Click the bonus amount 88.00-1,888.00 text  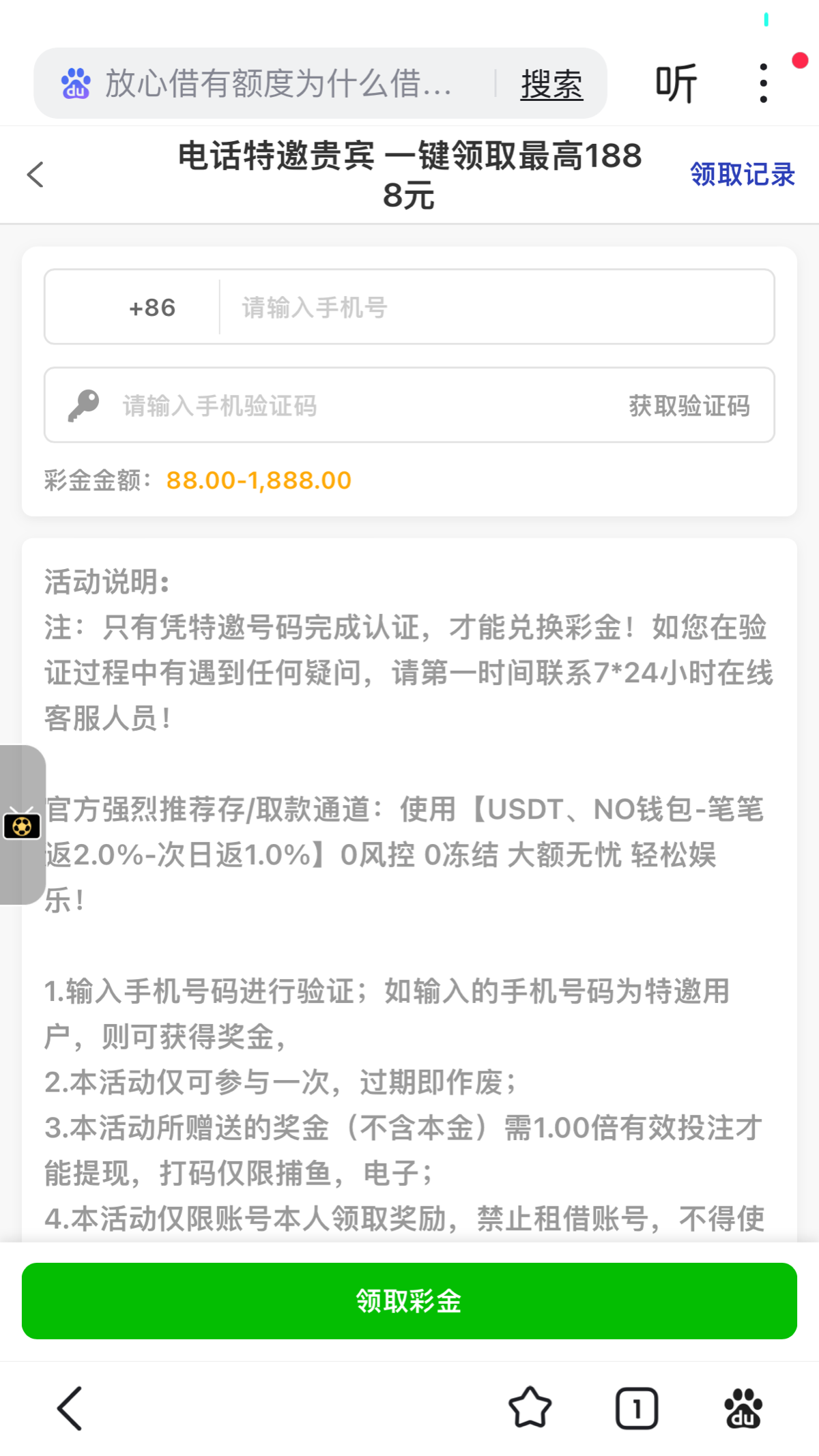(259, 480)
